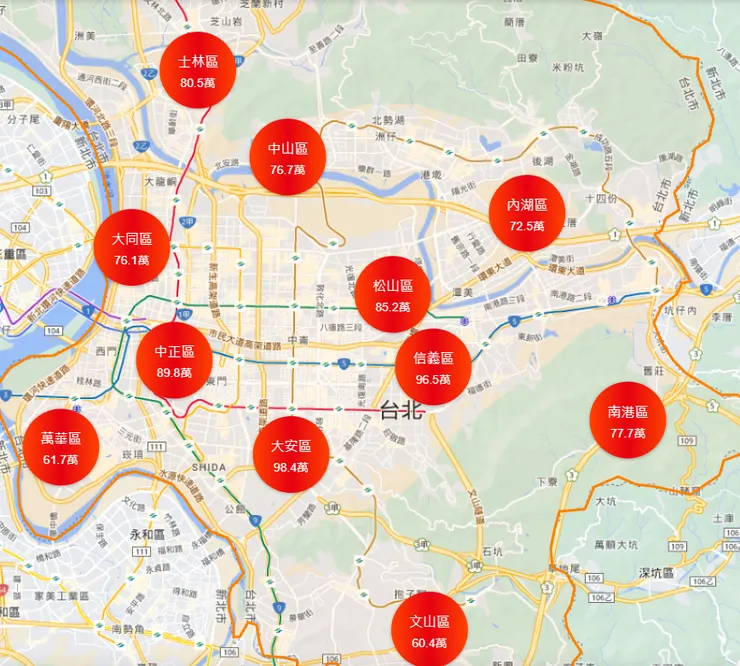Viewport: 740px width, 666px height.
Task: Tap the 大安區 98.4萬 marker
Action: (x=291, y=455)
